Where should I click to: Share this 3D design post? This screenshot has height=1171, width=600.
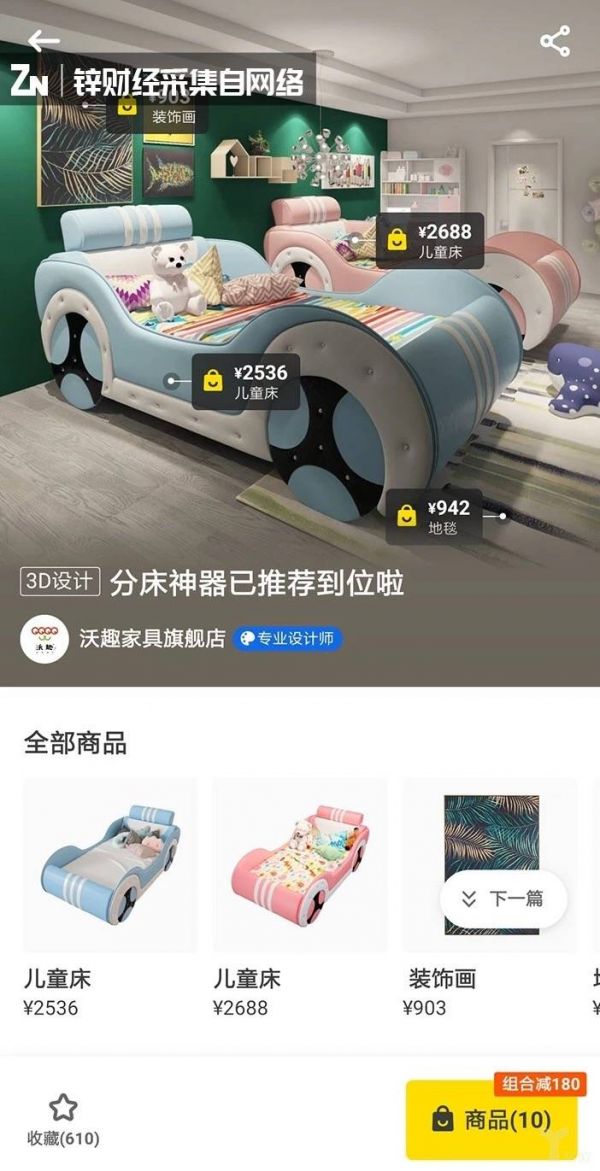[x=554, y=42]
